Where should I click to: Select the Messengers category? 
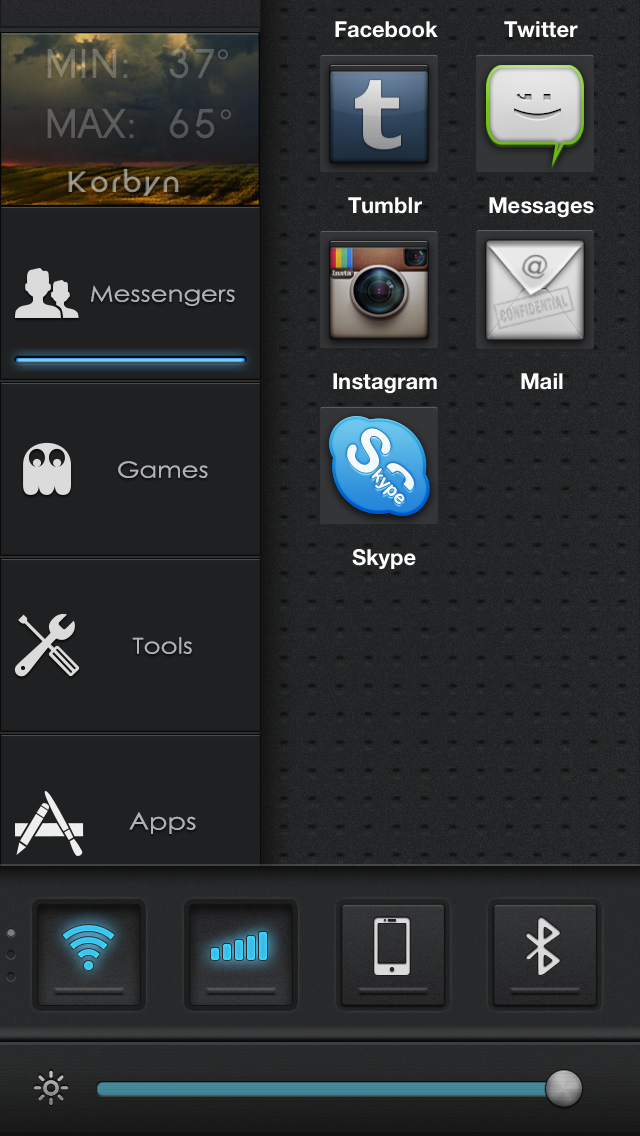pyautogui.click(x=130, y=294)
